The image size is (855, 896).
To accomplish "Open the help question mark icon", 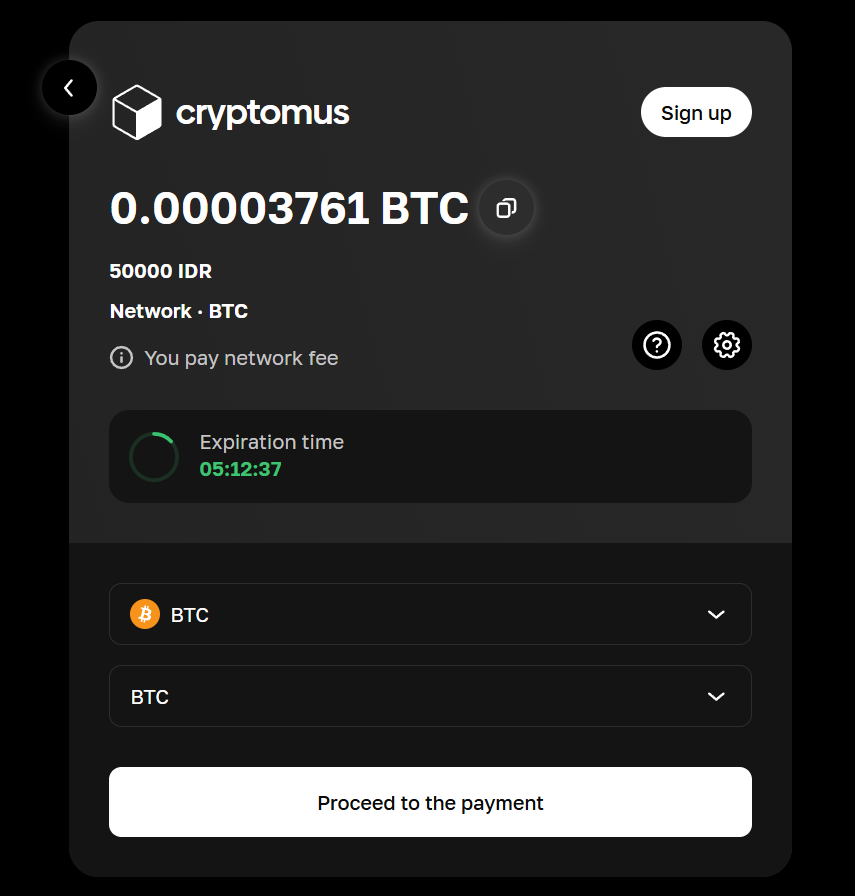I will pos(657,345).
